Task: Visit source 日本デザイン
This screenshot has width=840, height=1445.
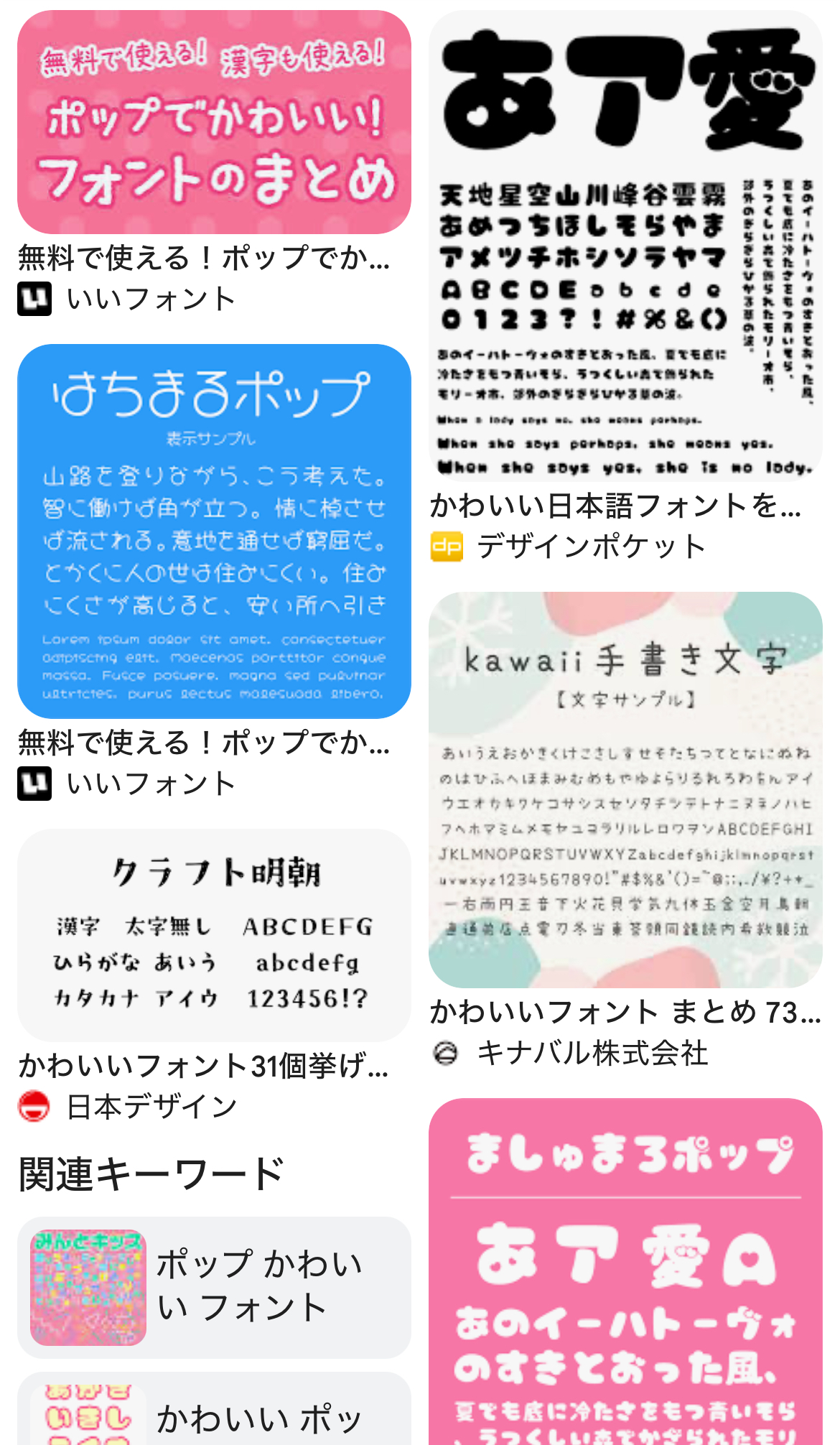Action: (x=128, y=1107)
